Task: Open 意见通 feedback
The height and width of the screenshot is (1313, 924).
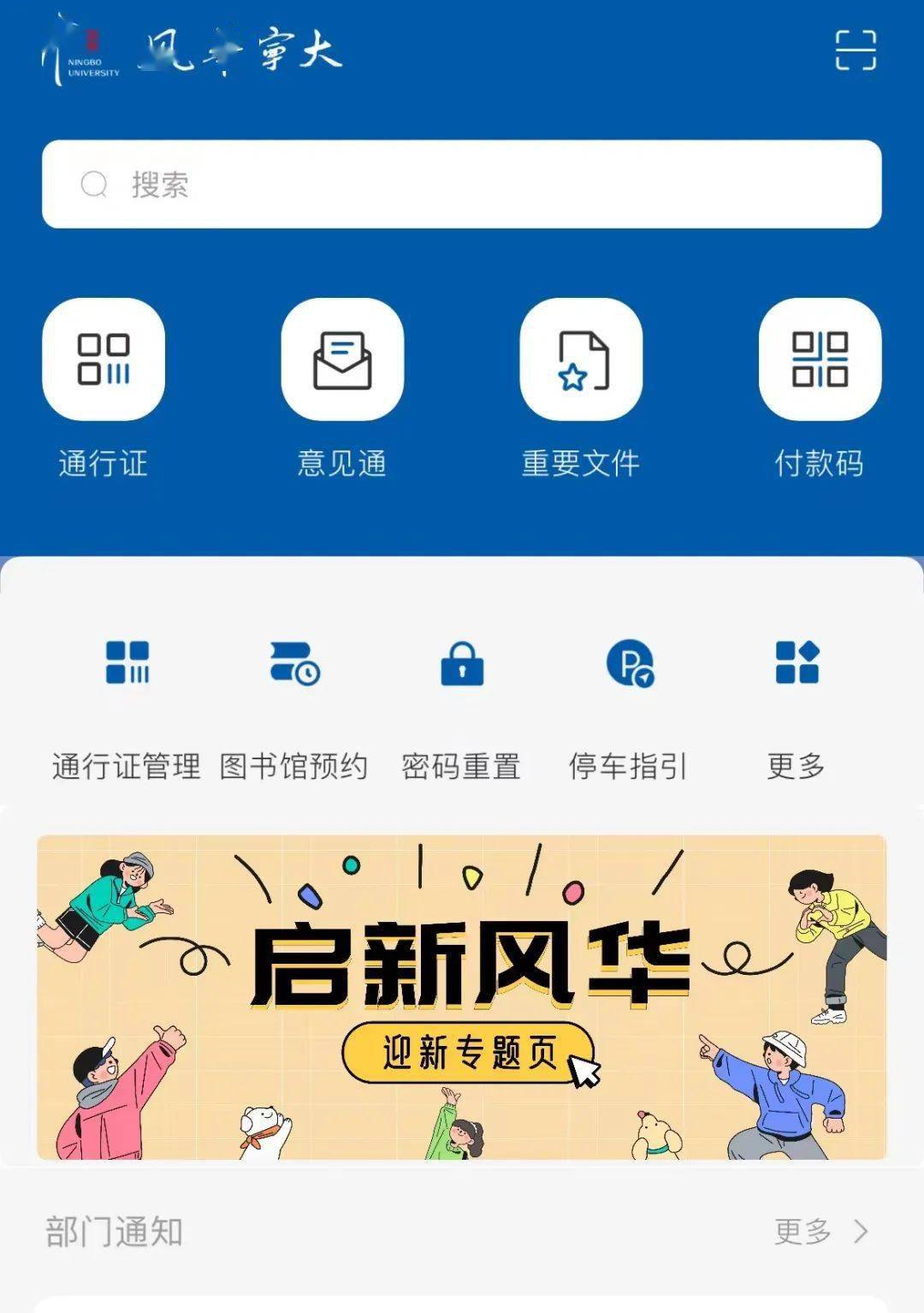Action: click(x=342, y=360)
